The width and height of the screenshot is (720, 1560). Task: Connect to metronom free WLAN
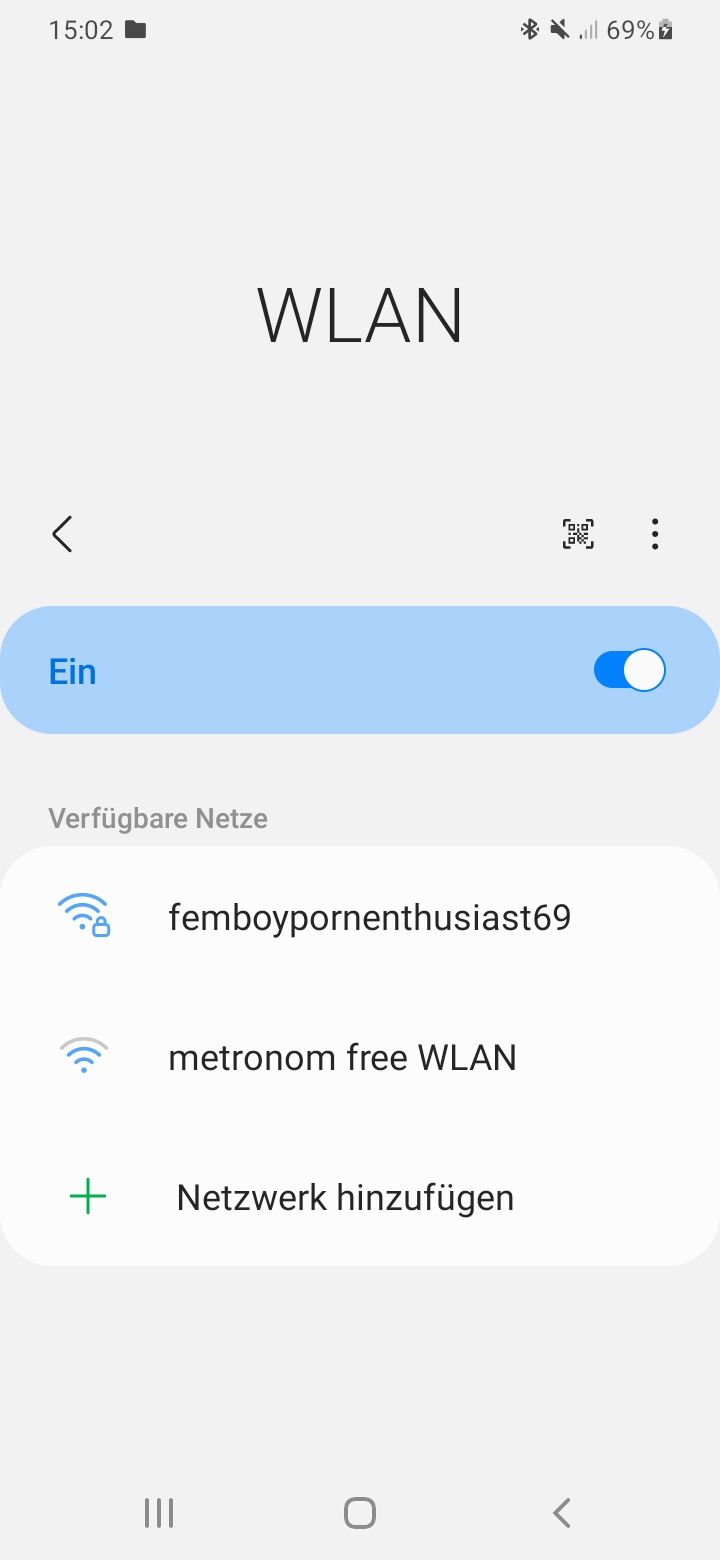342,1057
